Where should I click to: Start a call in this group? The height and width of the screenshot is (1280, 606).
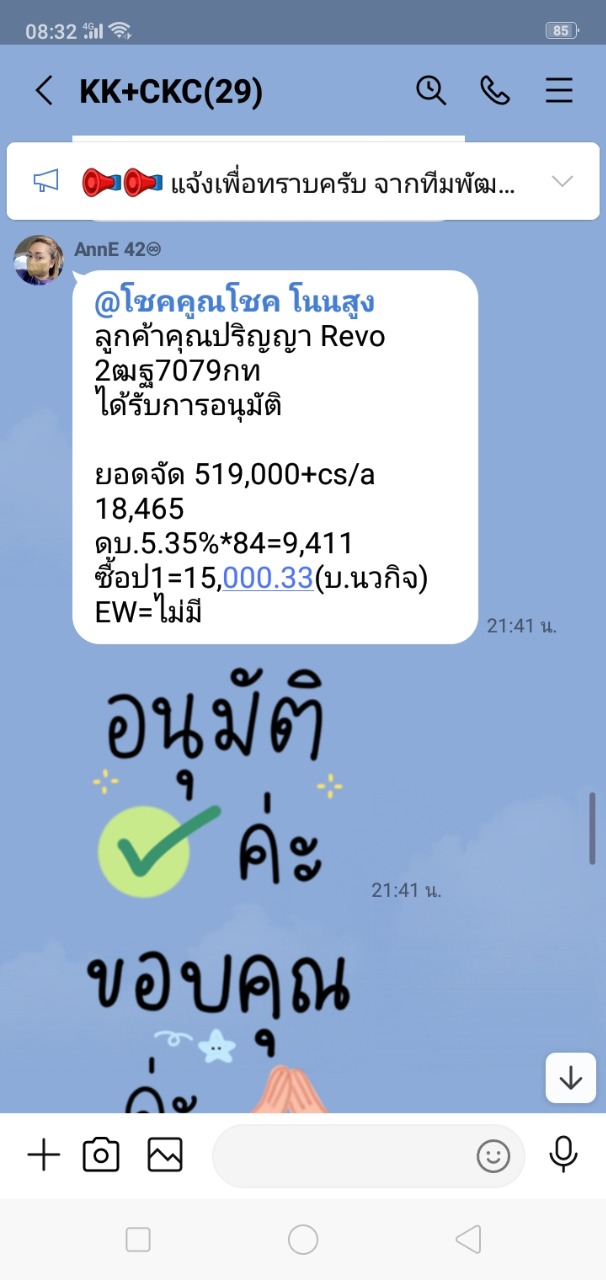click(495, 91)
